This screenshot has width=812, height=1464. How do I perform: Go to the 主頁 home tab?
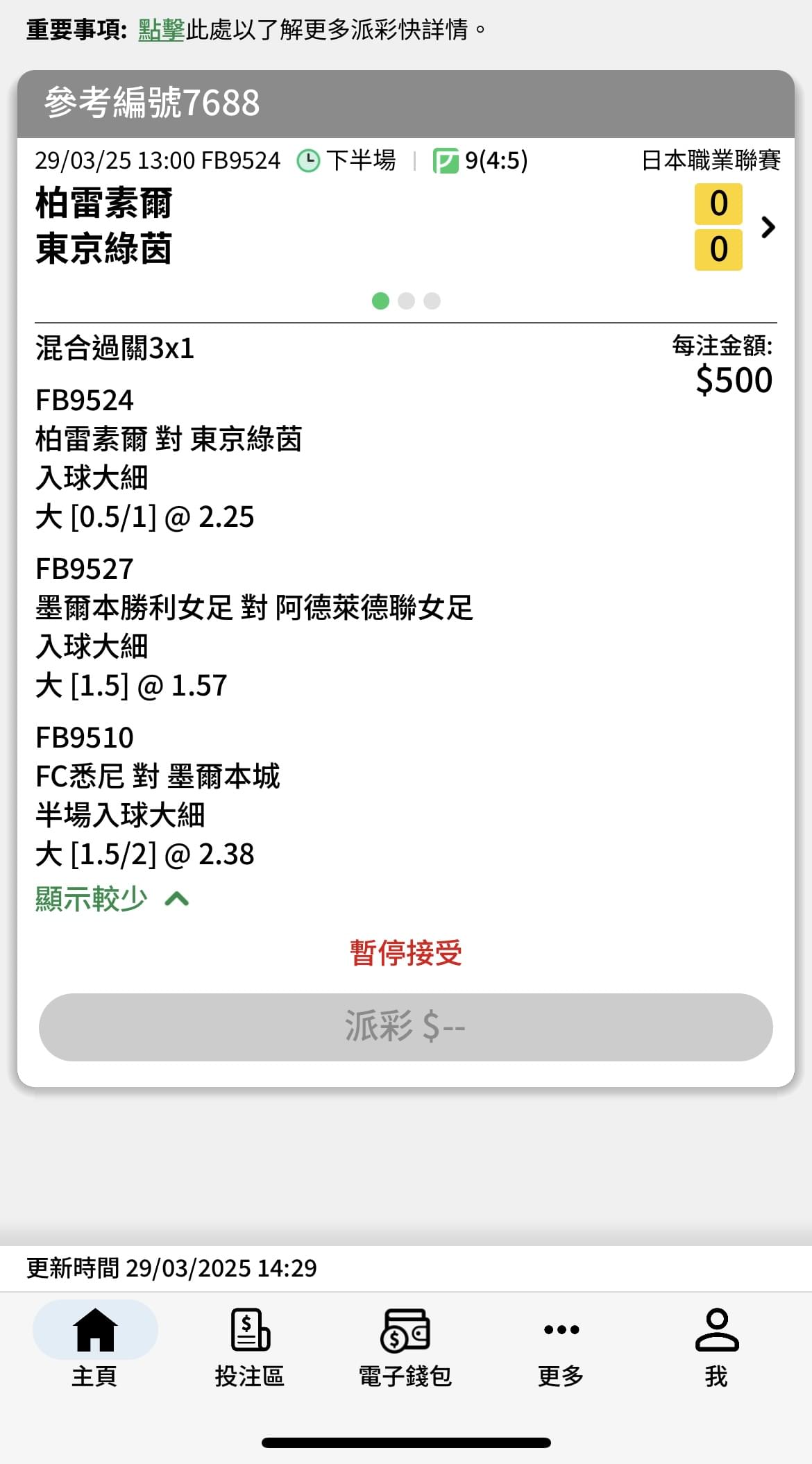[95, 1346]
